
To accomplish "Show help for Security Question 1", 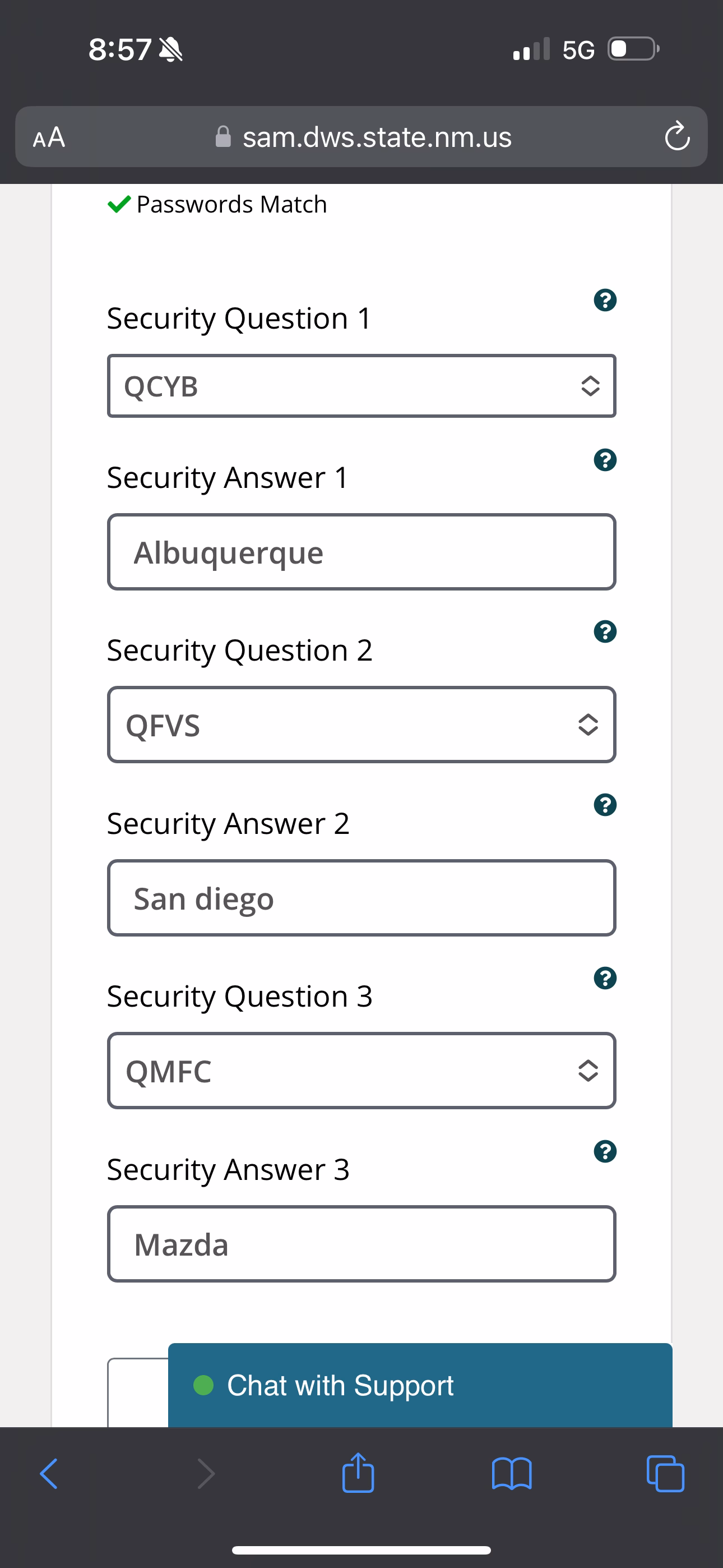I will point(605,300).
